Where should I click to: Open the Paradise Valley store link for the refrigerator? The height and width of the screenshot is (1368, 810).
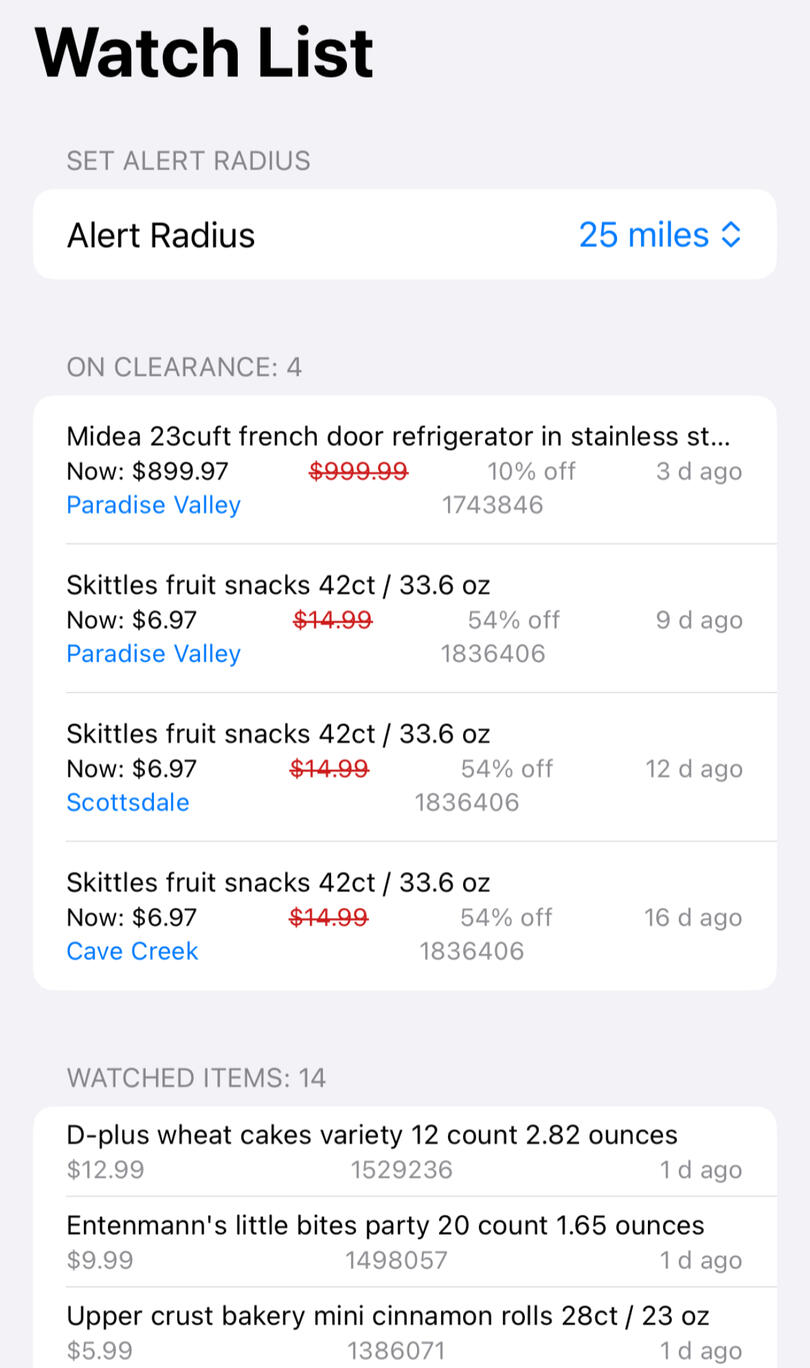pos(152,505)
